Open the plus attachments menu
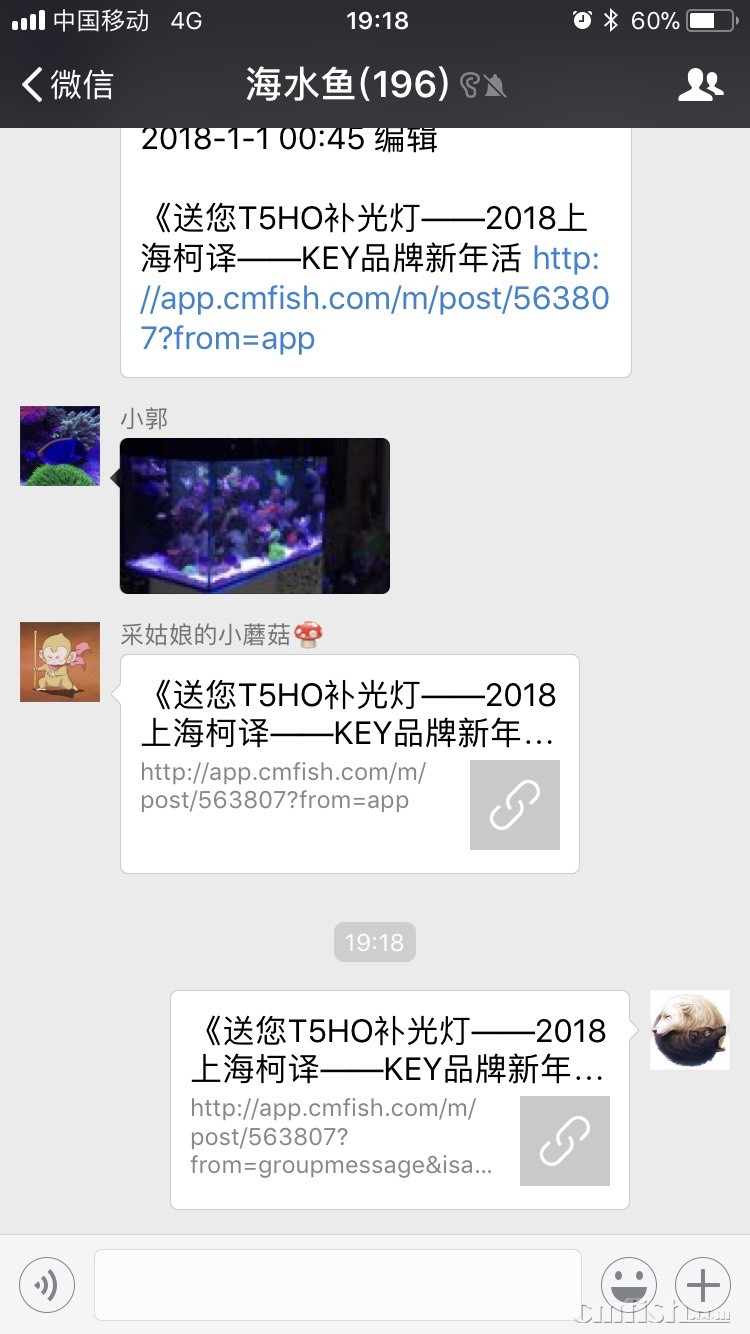Viewport: 750px width, 1334px height. coord(703,1284)
